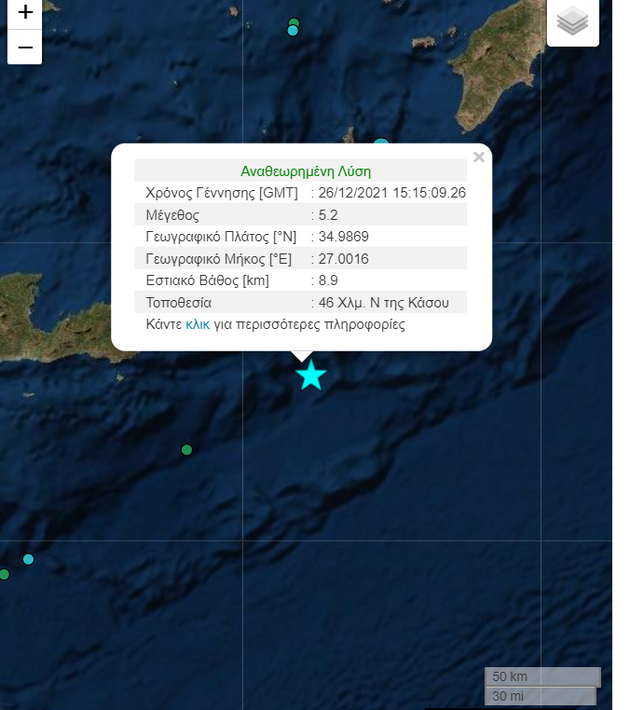Zoom in on the map
This screenshot has height=710, width=630.
pos(24,14)
